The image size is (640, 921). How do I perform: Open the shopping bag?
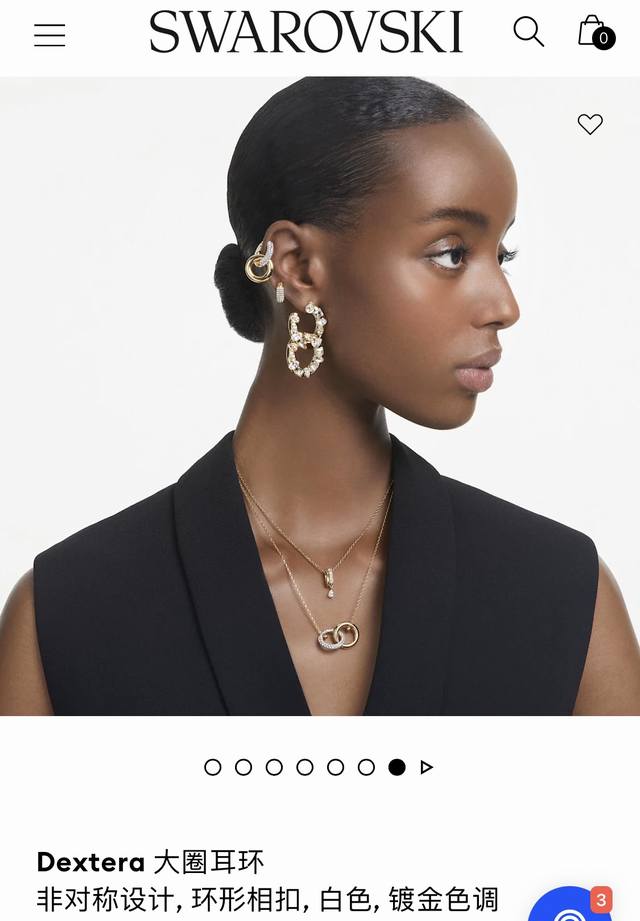point(594,32)
